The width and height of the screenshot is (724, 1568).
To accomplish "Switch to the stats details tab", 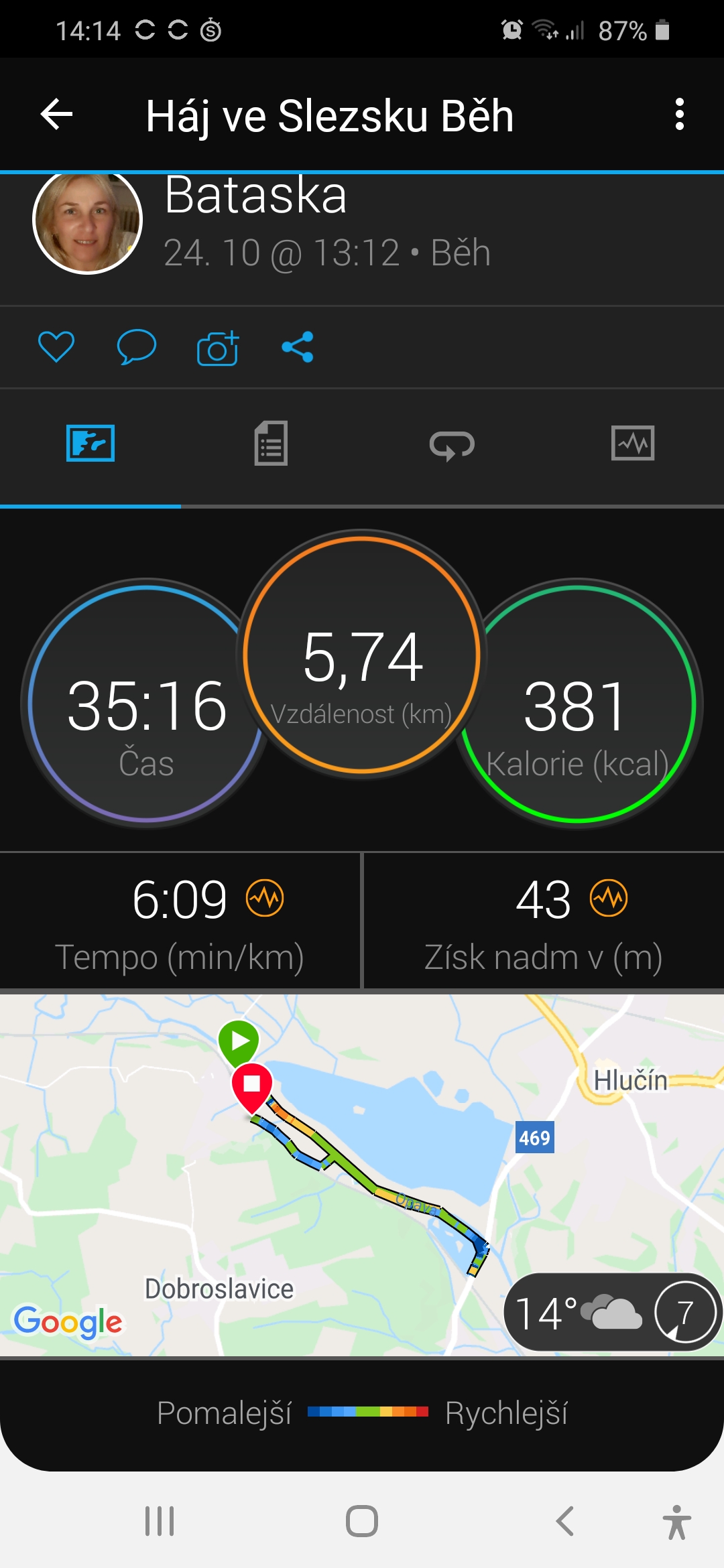I will click(271, 443).
